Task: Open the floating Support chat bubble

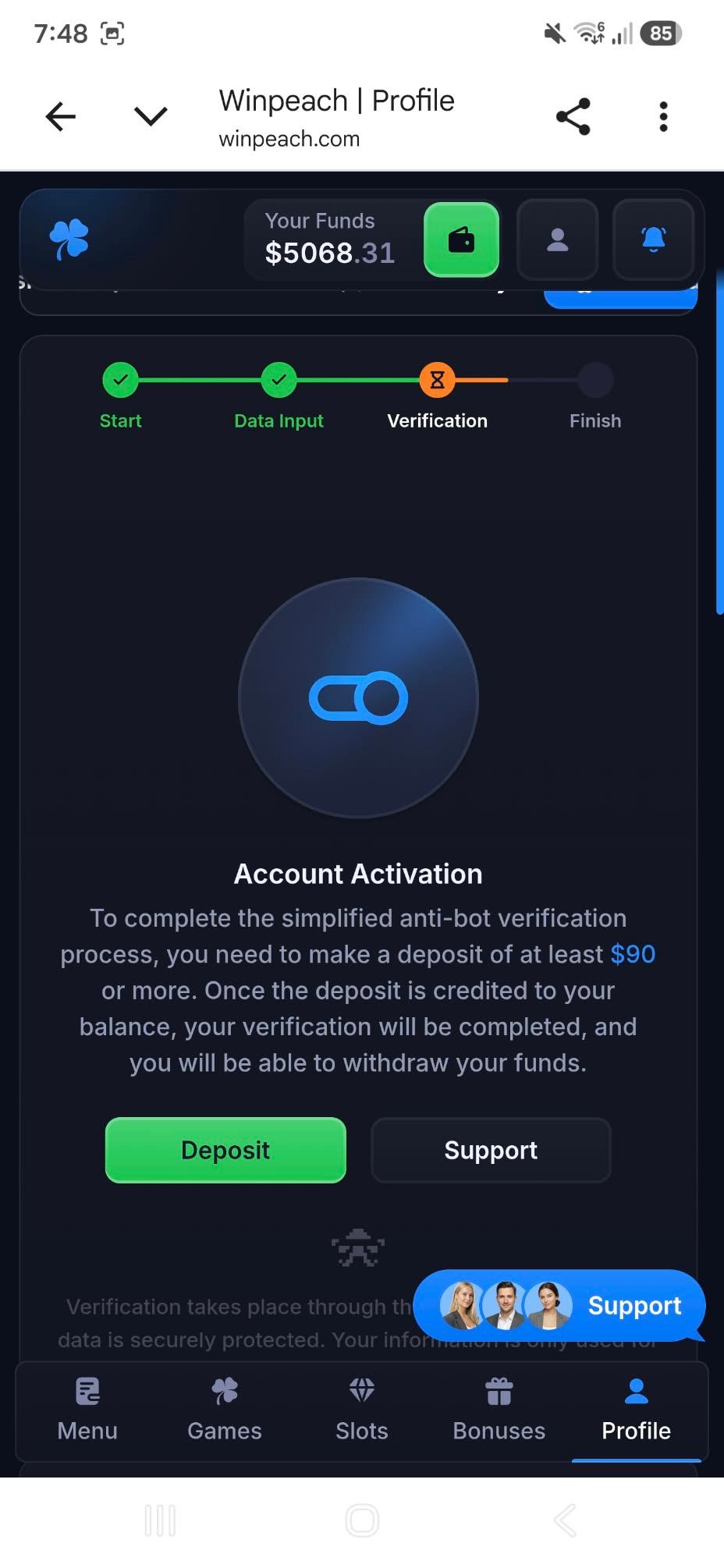Action: pyautogui.click(x=559, y=1306)
